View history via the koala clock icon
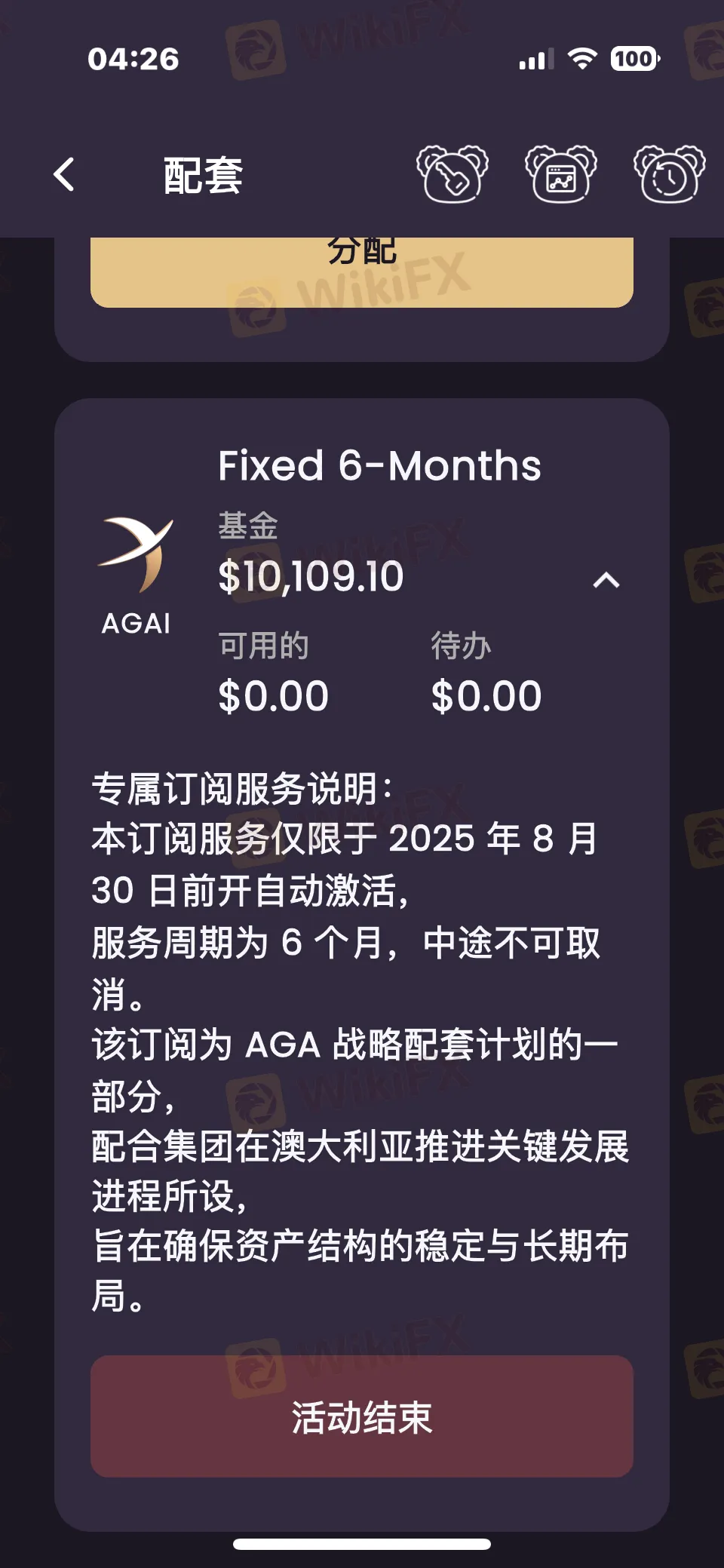This screenshot has width=724, height=1568. (669, 174)
